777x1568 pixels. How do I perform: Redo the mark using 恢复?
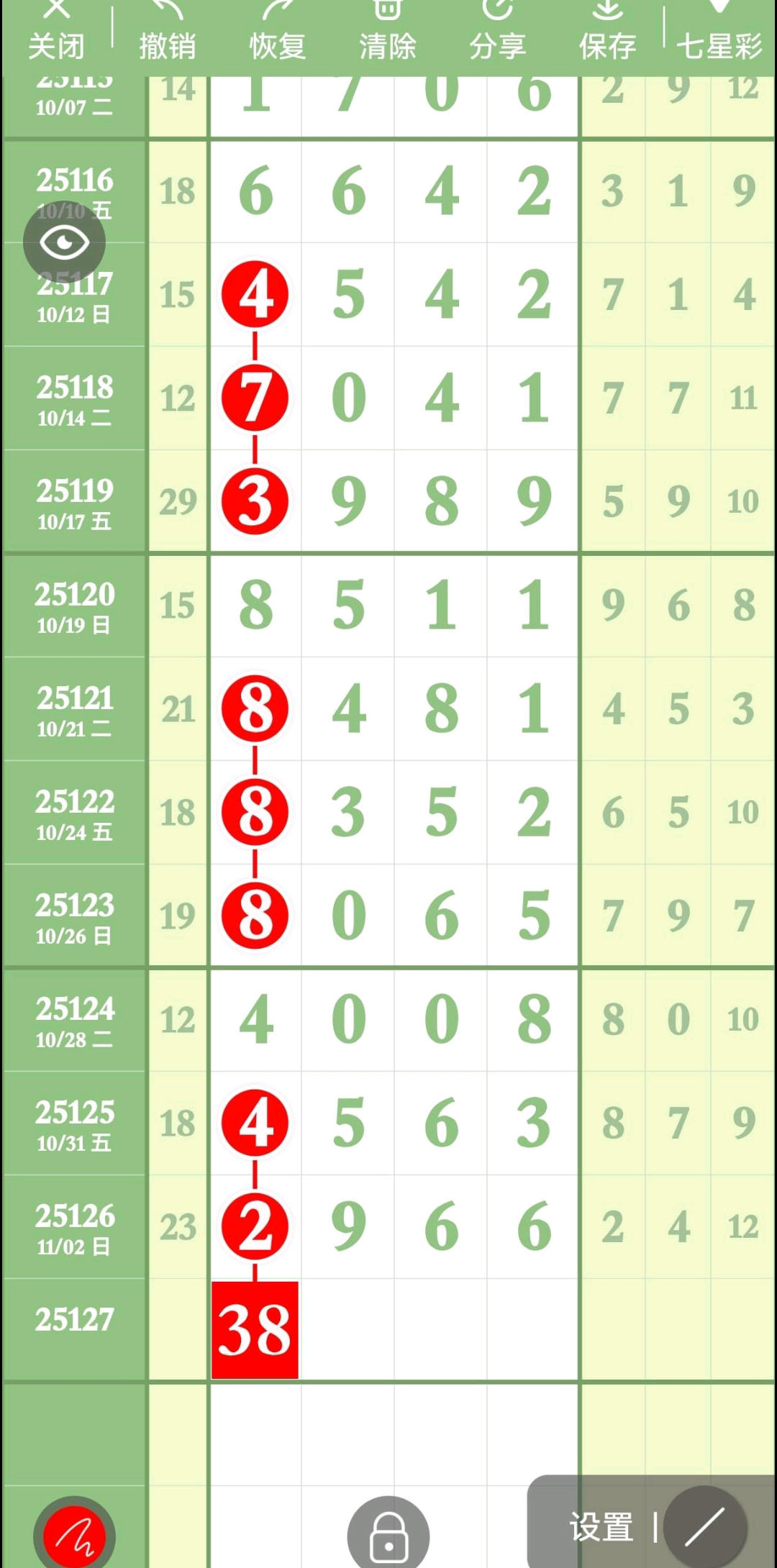coord(278,32)
